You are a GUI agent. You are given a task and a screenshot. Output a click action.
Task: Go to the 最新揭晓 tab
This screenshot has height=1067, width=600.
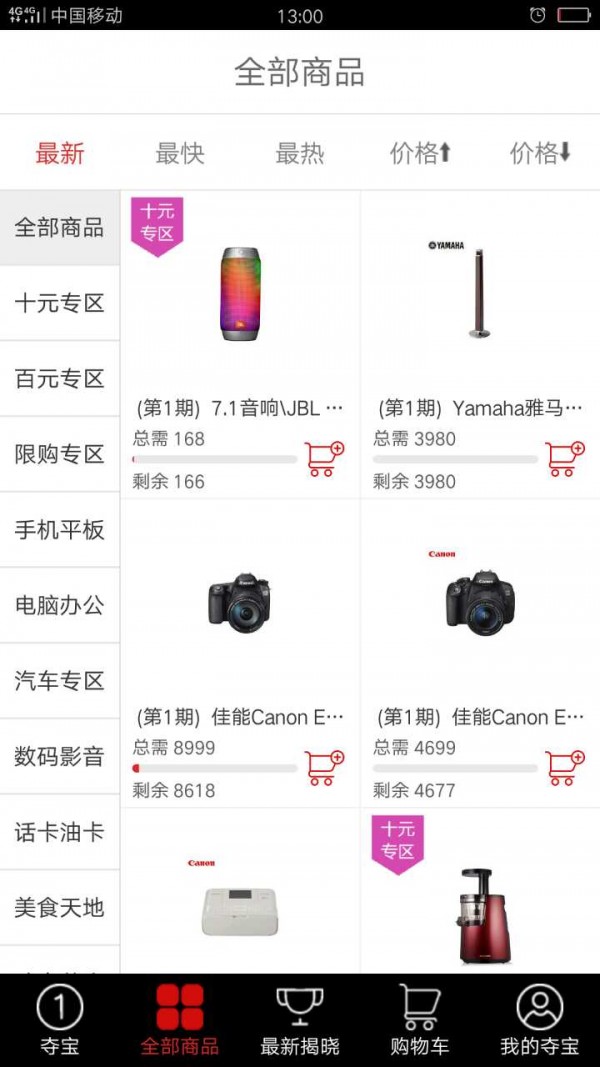point(300,1020)
